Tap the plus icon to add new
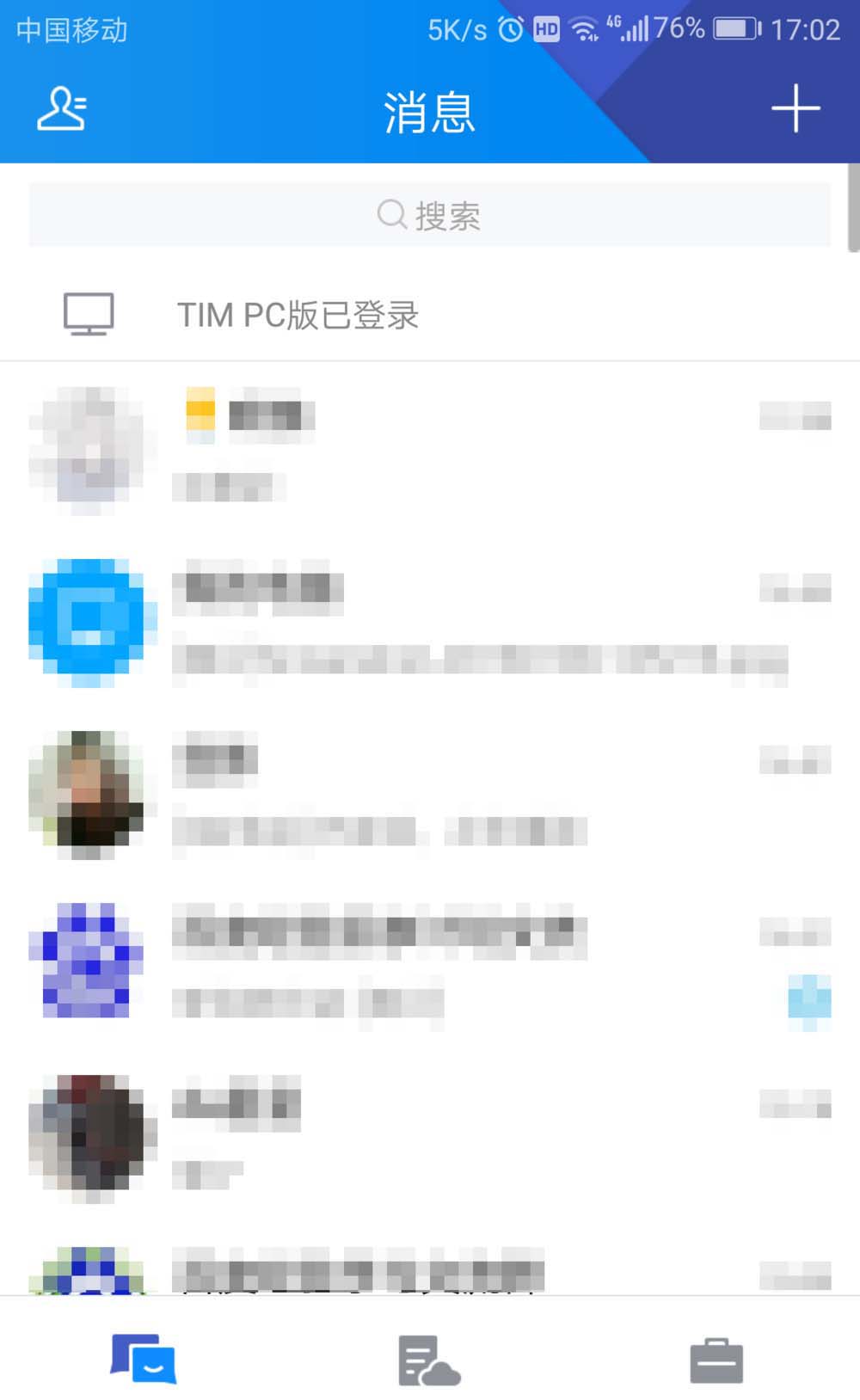 coord(795,109)
